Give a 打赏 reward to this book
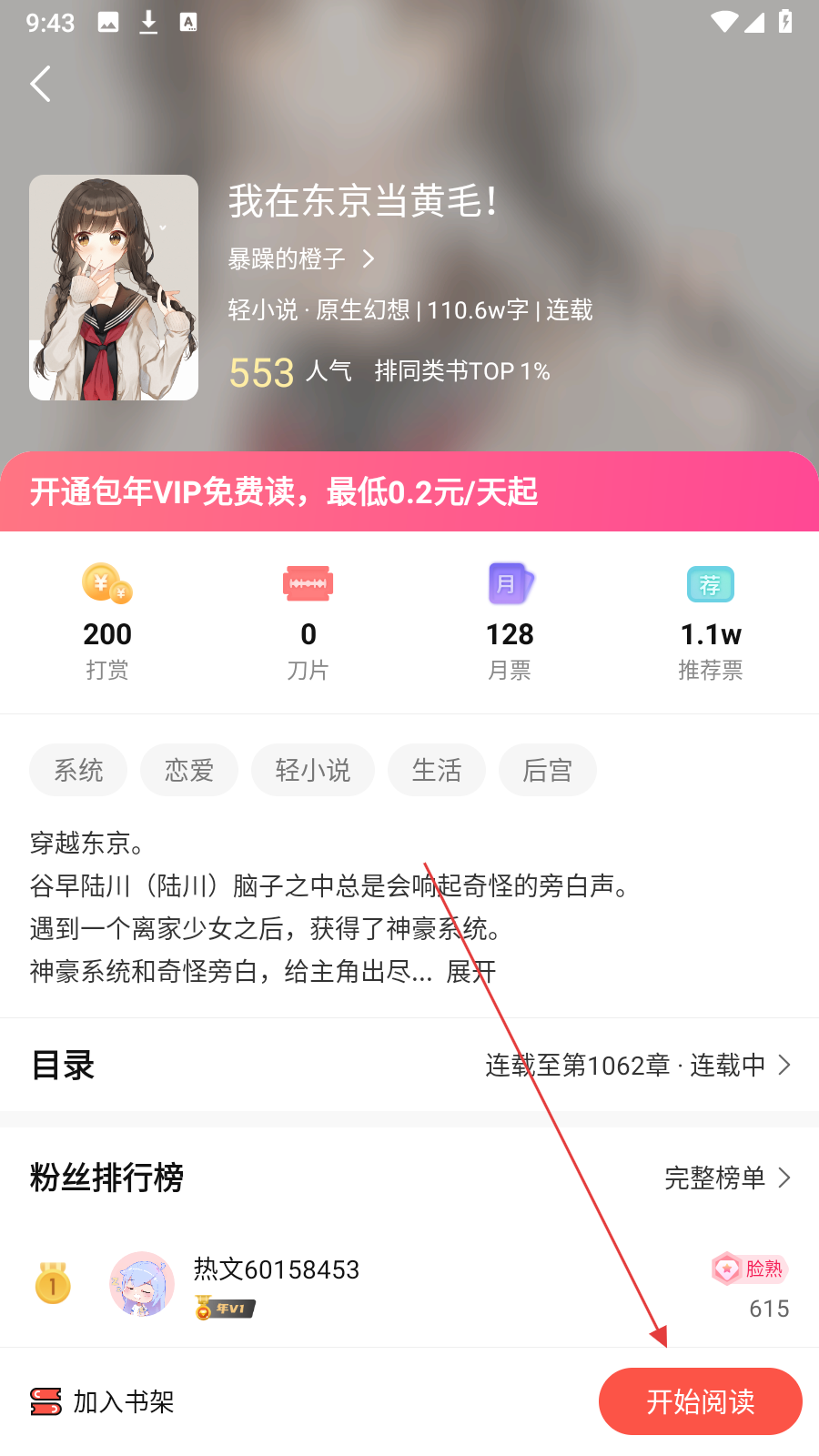819x1456 pixels. point(107,622)
